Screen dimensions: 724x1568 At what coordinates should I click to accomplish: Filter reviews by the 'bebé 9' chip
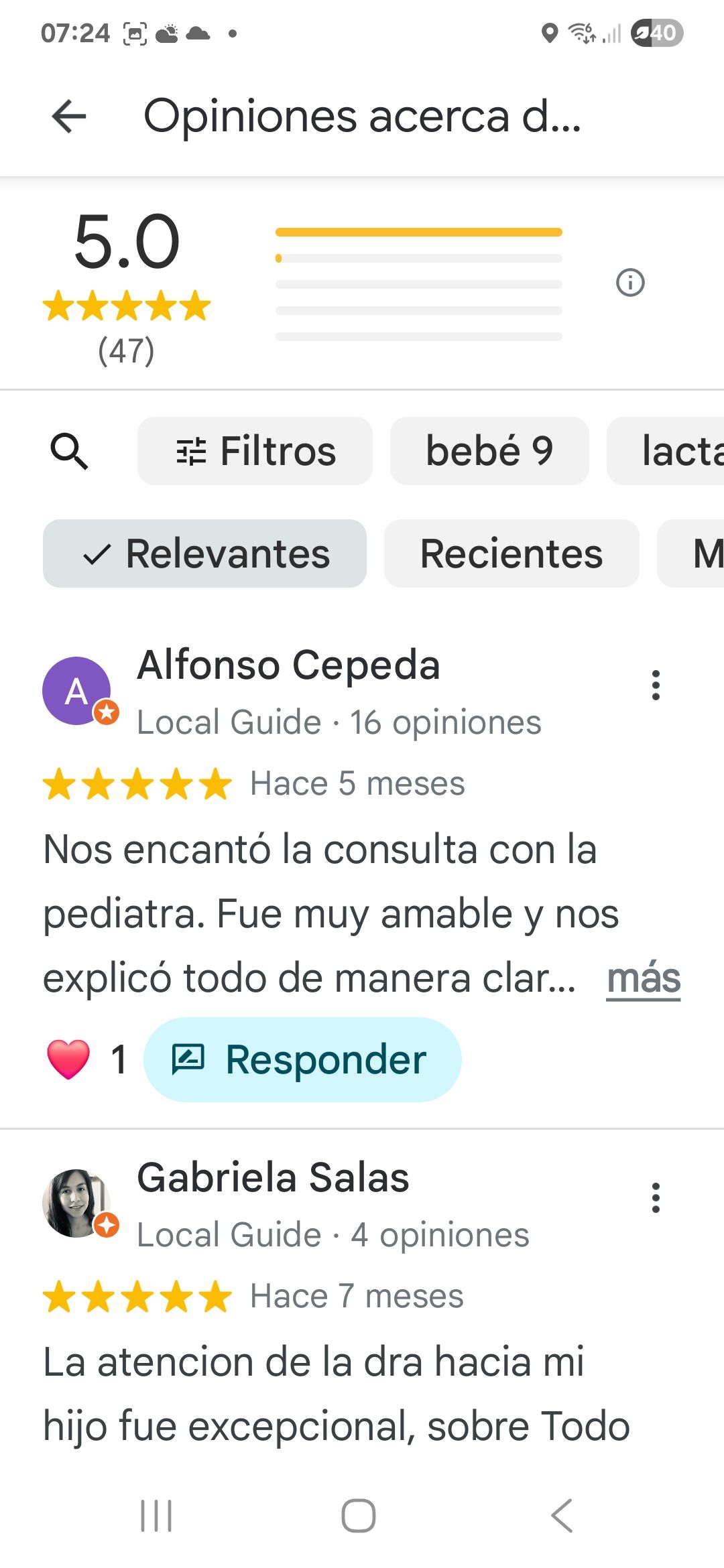pos(489,451)
